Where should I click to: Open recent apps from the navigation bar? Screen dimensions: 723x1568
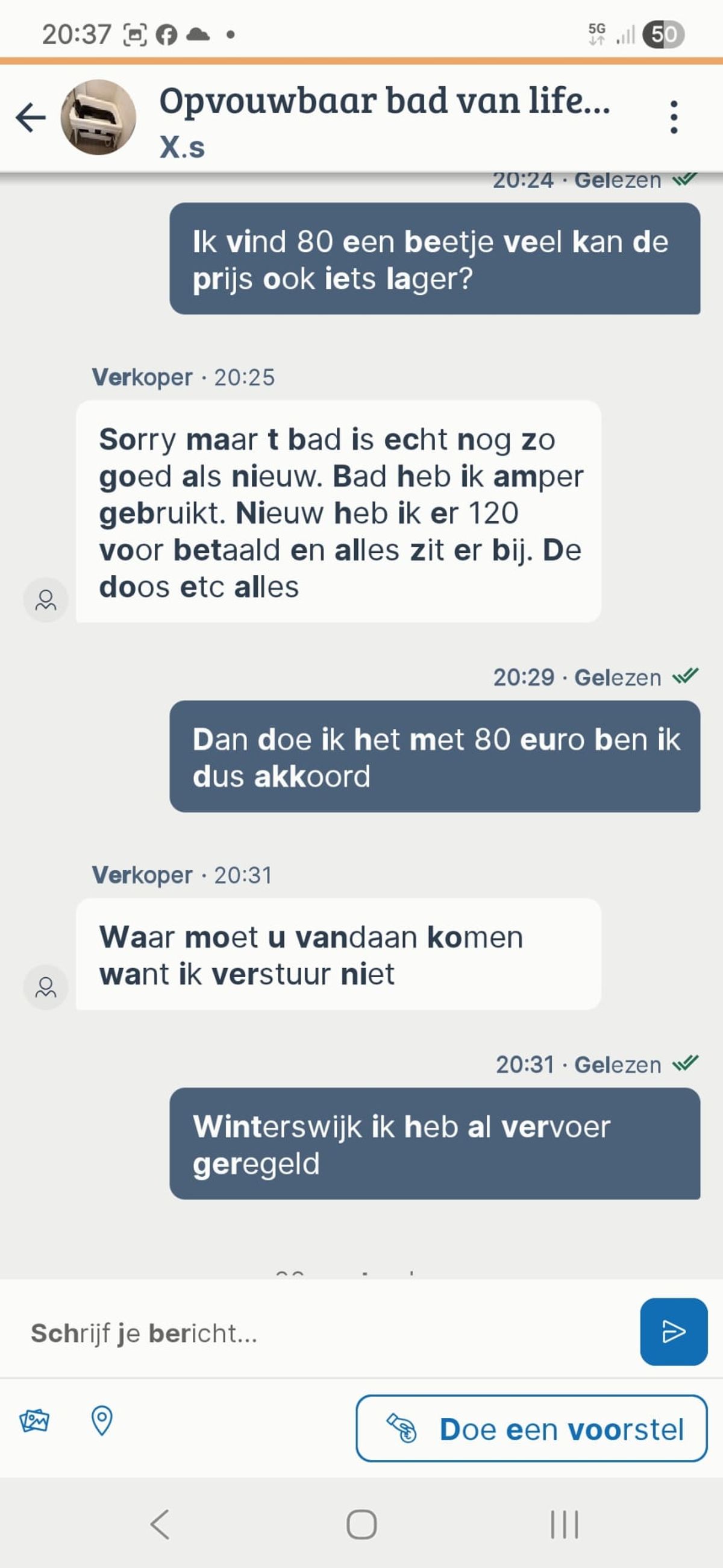click(x=564, y=1525)
